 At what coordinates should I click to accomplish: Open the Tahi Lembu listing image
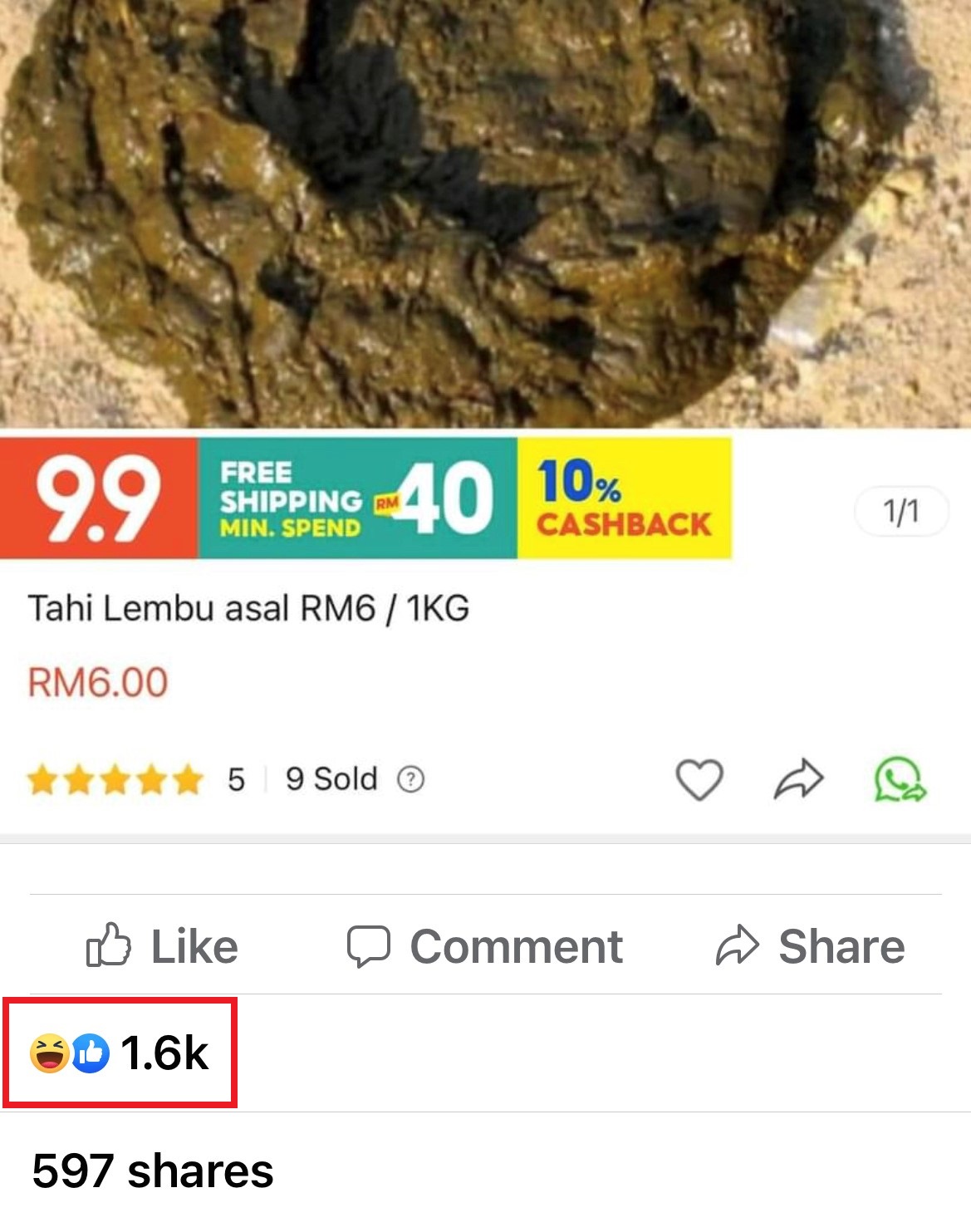pos(485,216)
